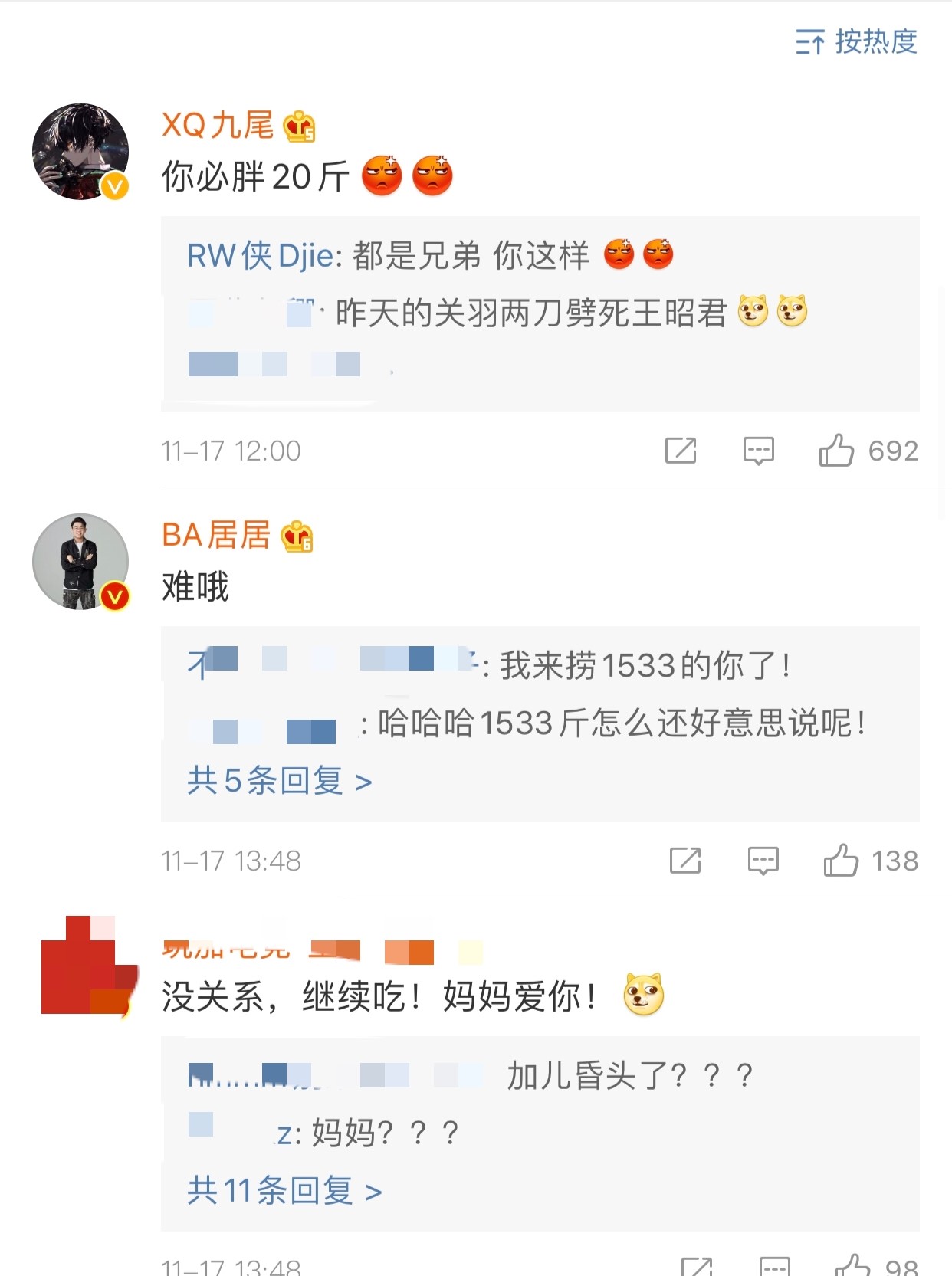Reply to BA居居's comment

pyautogui.click(x=763, y=861)
